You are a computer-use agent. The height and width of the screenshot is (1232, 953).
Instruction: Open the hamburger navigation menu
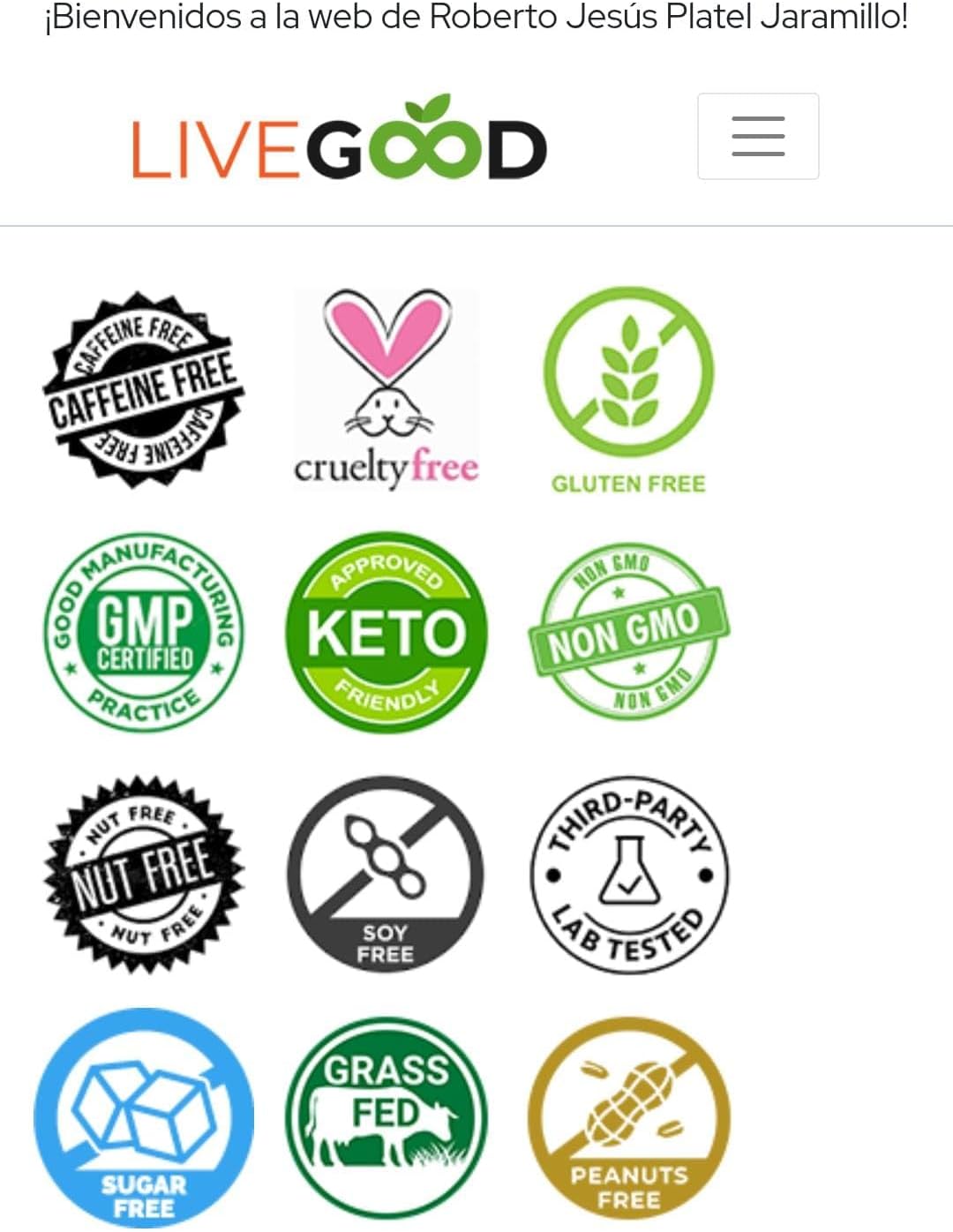click(x=758, y=137)
